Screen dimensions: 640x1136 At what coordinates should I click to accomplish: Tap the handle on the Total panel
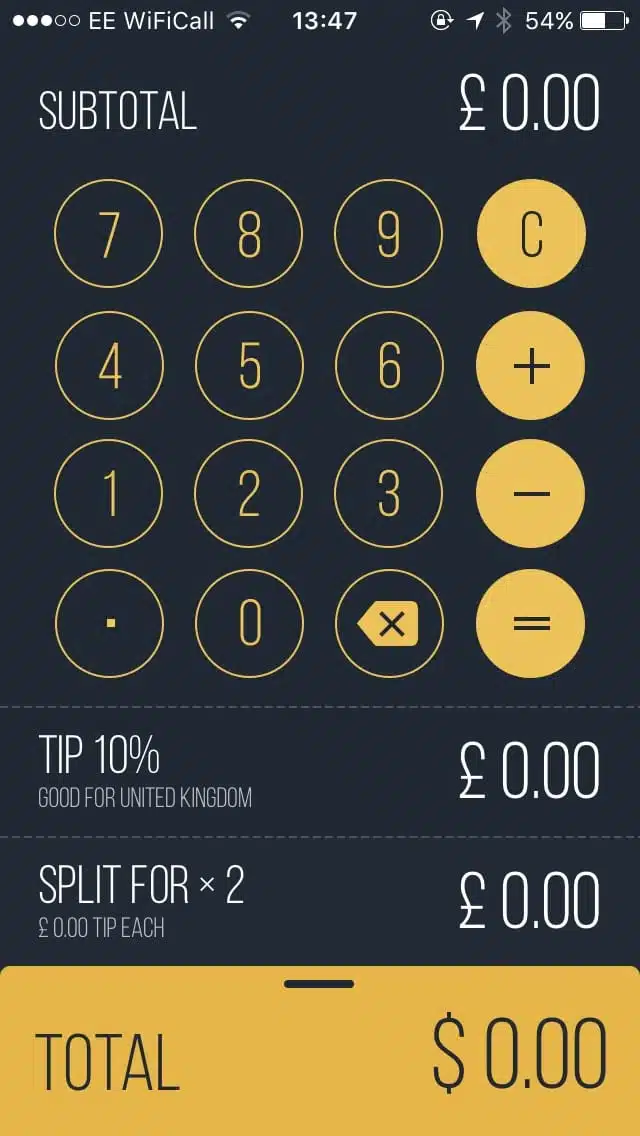click(320, 984)
